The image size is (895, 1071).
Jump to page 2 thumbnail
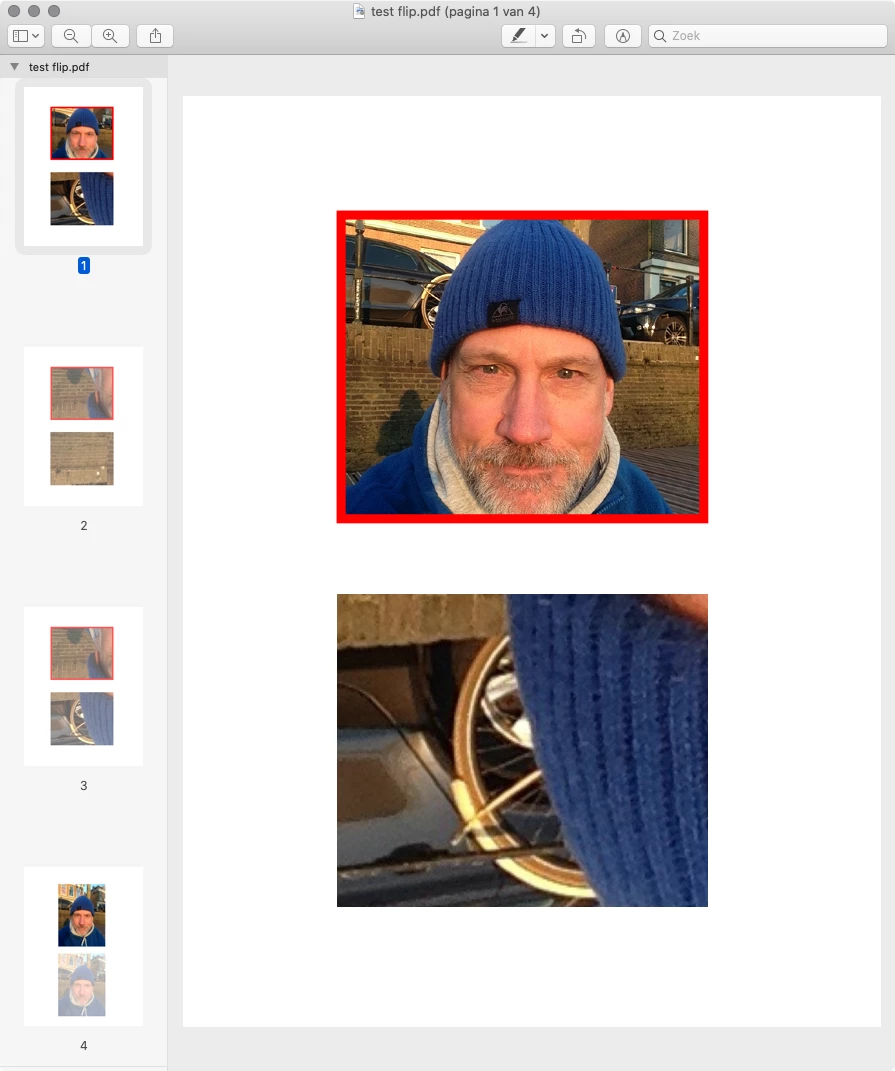(83, 426)
